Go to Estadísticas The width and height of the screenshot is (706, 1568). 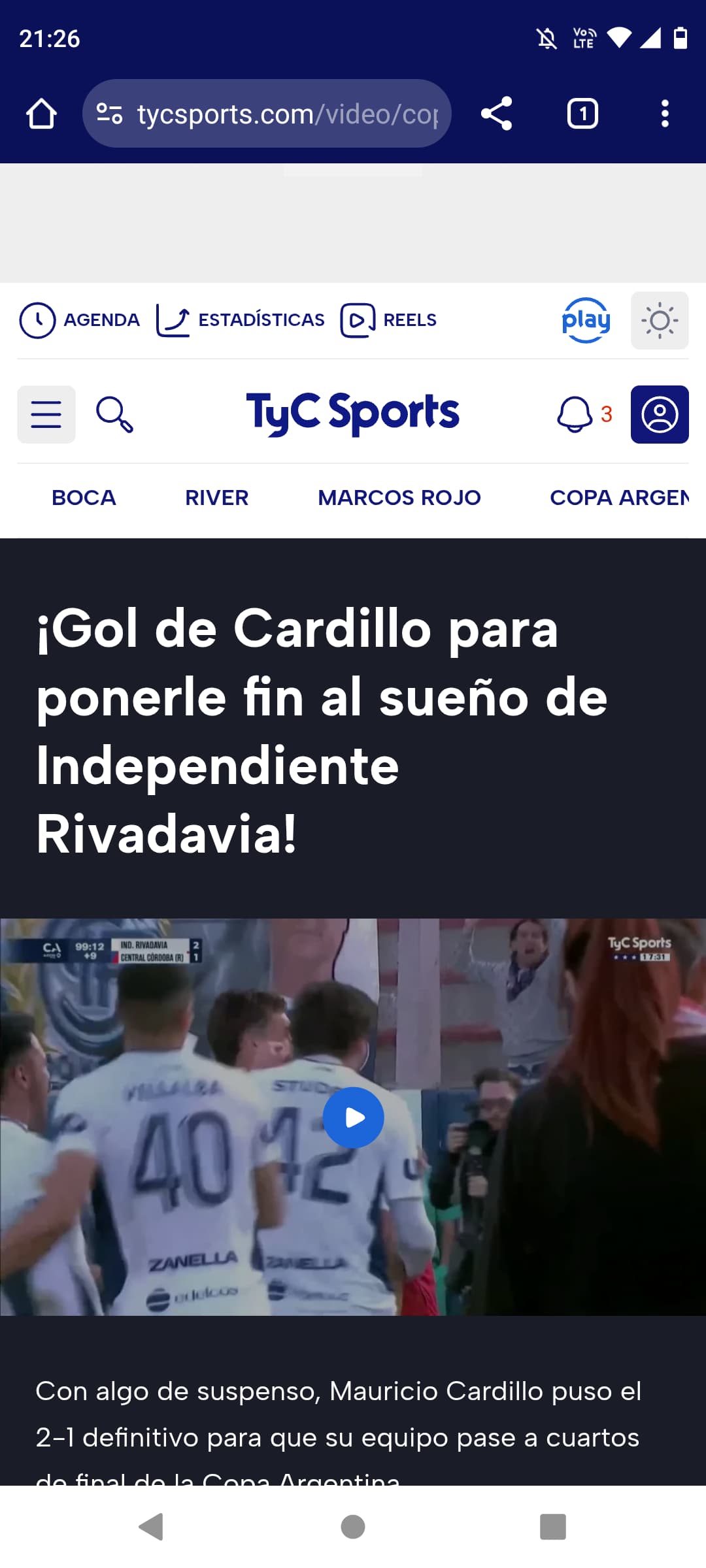tap(241, 320)
